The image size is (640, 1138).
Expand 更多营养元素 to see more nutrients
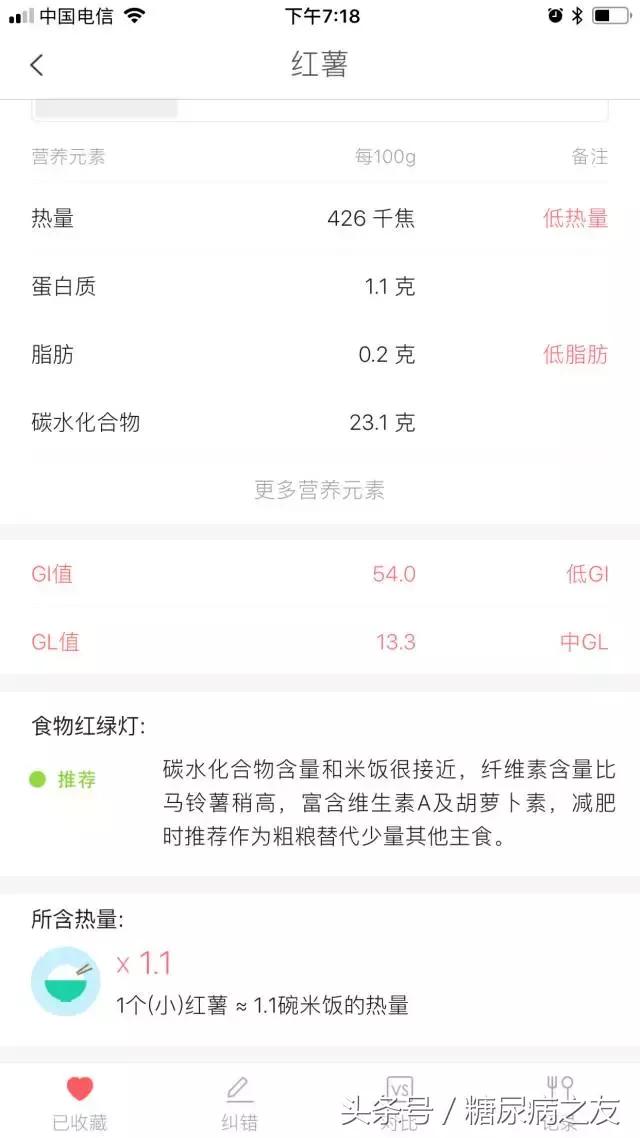[319, 490]
